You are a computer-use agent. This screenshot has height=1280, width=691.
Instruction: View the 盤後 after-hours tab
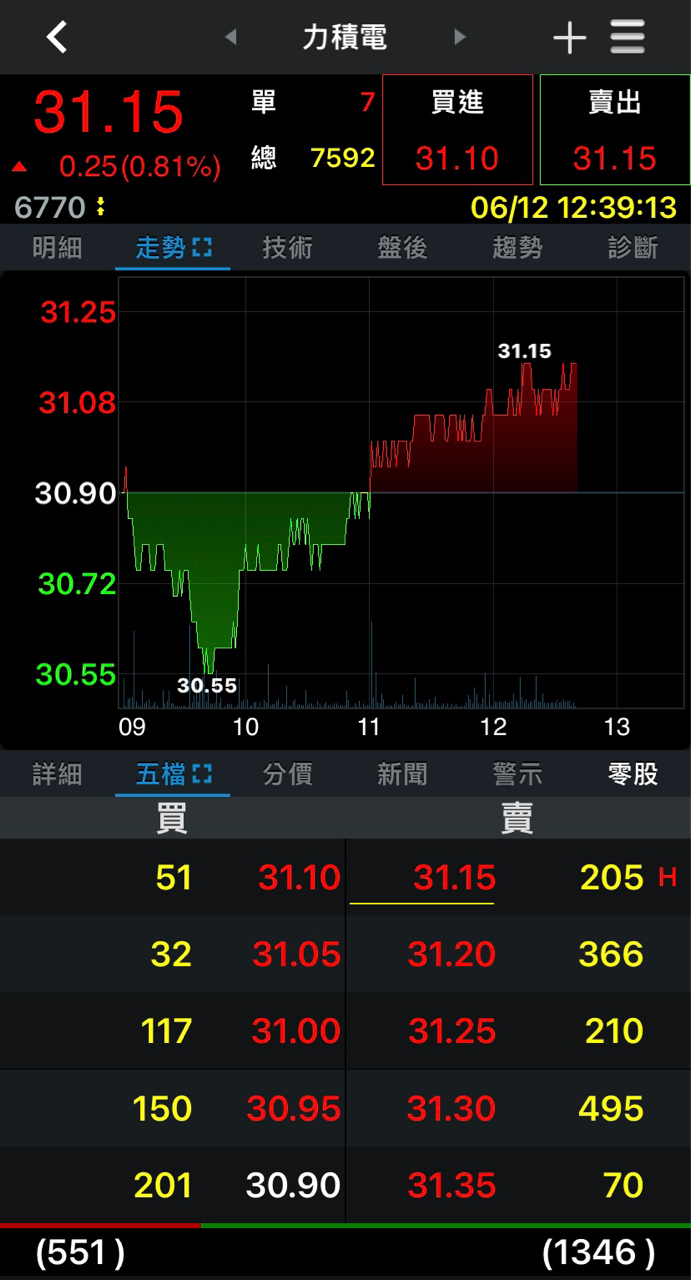point(403,247)
